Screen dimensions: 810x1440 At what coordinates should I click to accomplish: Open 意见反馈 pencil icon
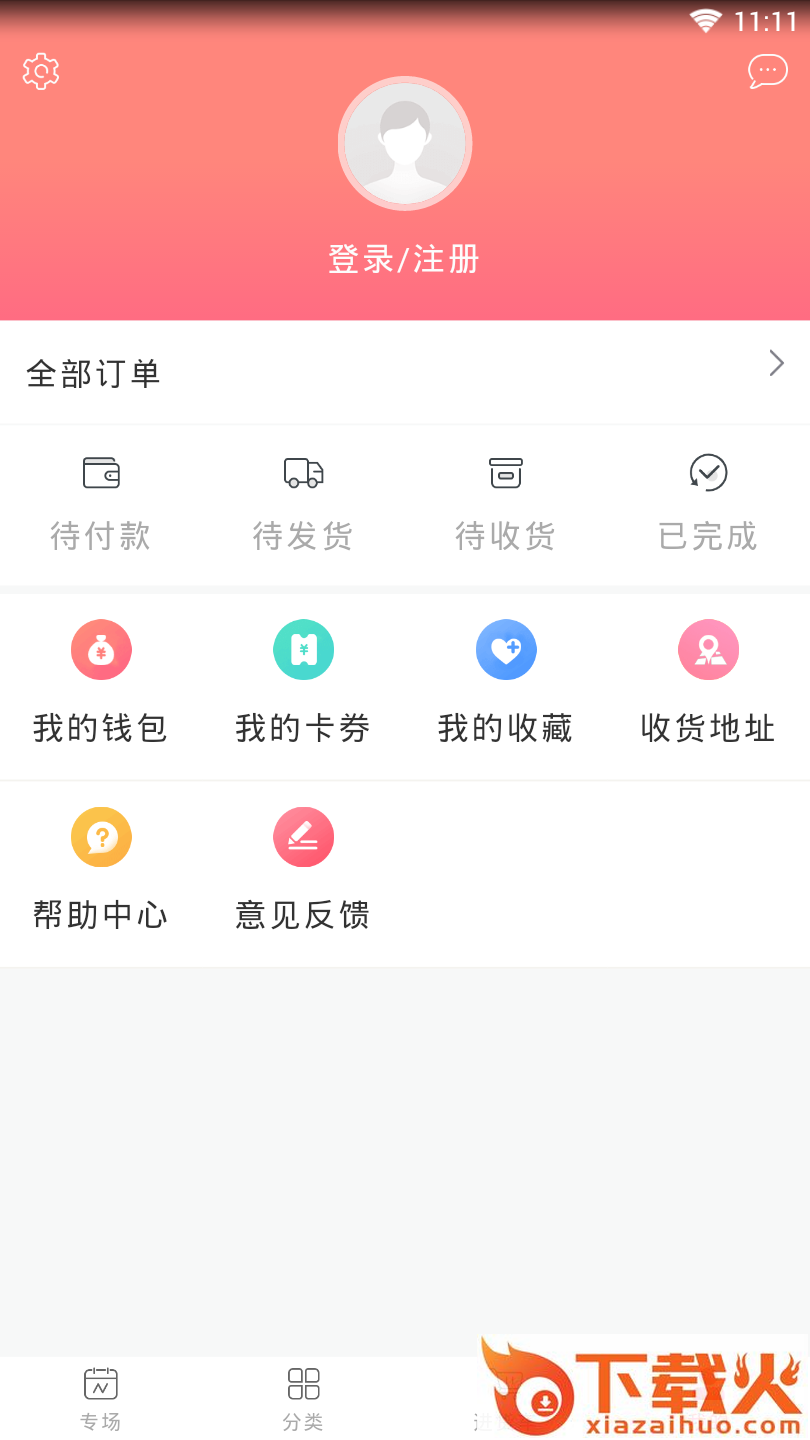click(303, 836)
